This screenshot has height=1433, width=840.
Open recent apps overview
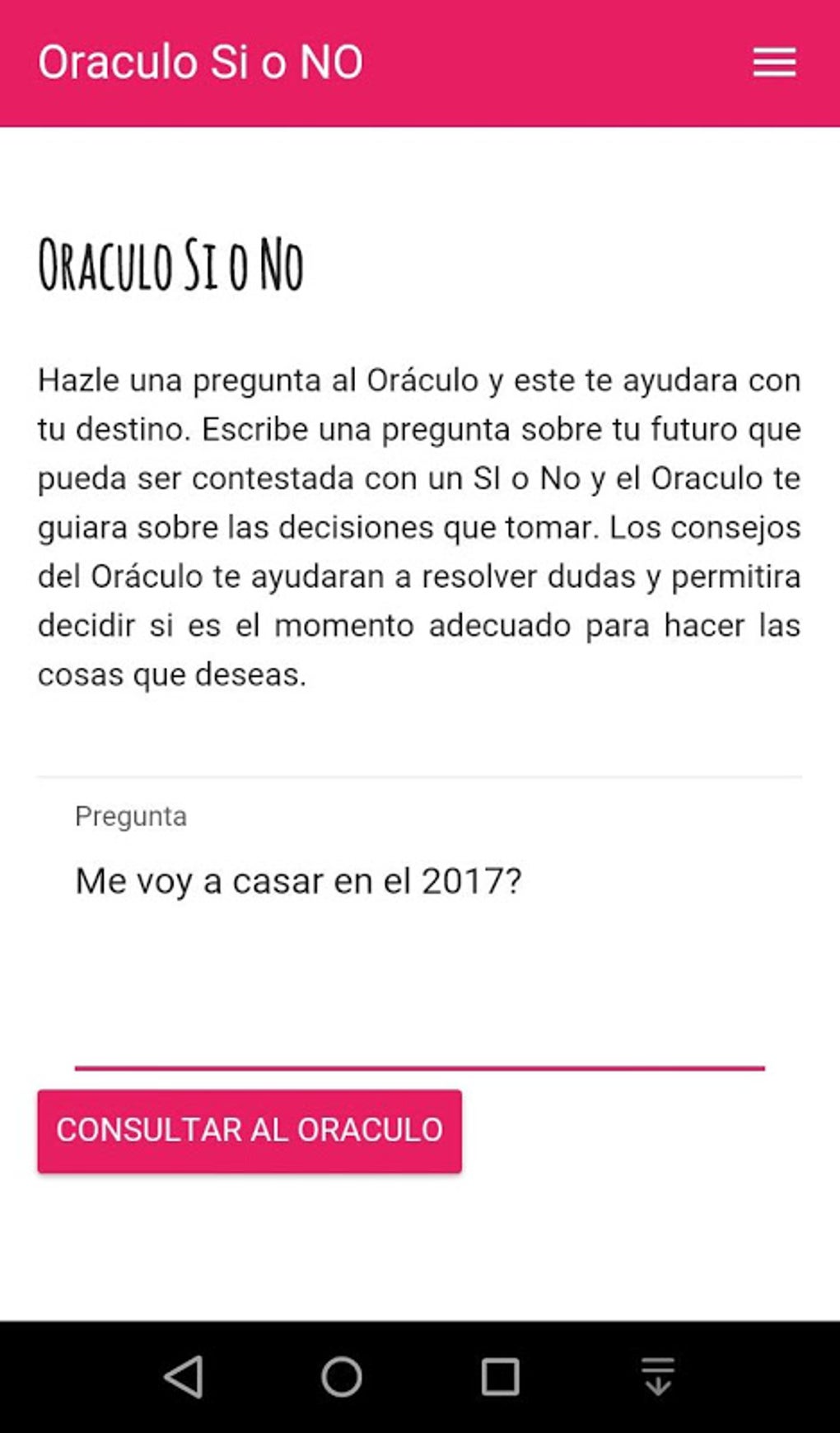[x=500, y=1376]
